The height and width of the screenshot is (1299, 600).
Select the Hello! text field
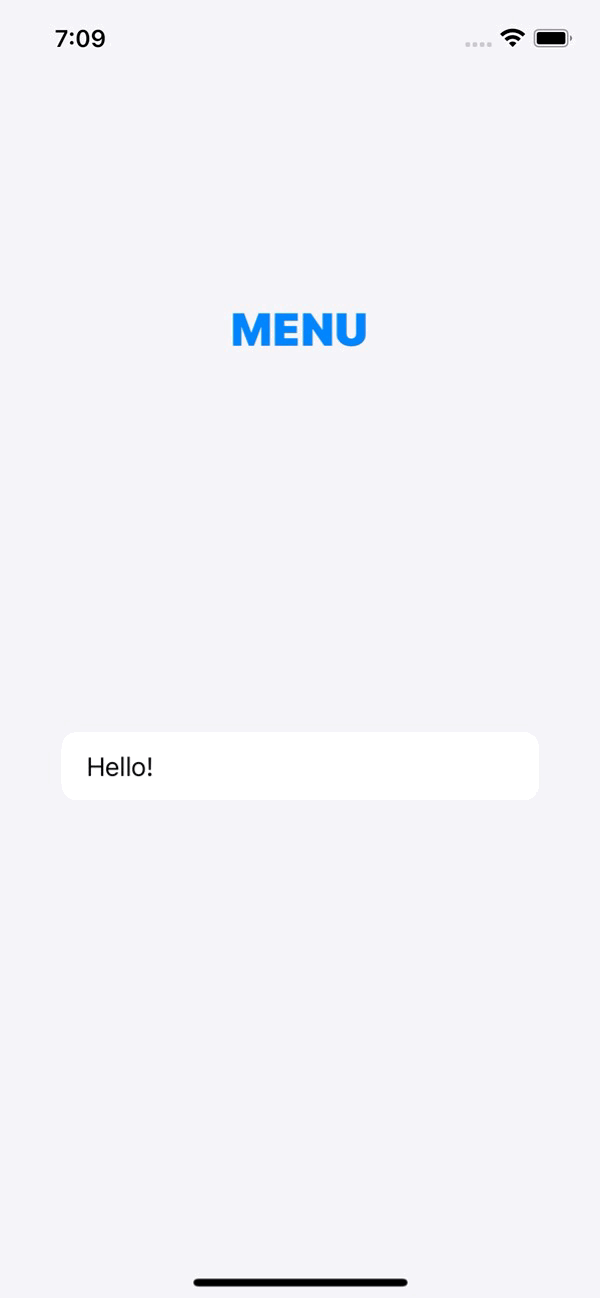click(300, 766)
